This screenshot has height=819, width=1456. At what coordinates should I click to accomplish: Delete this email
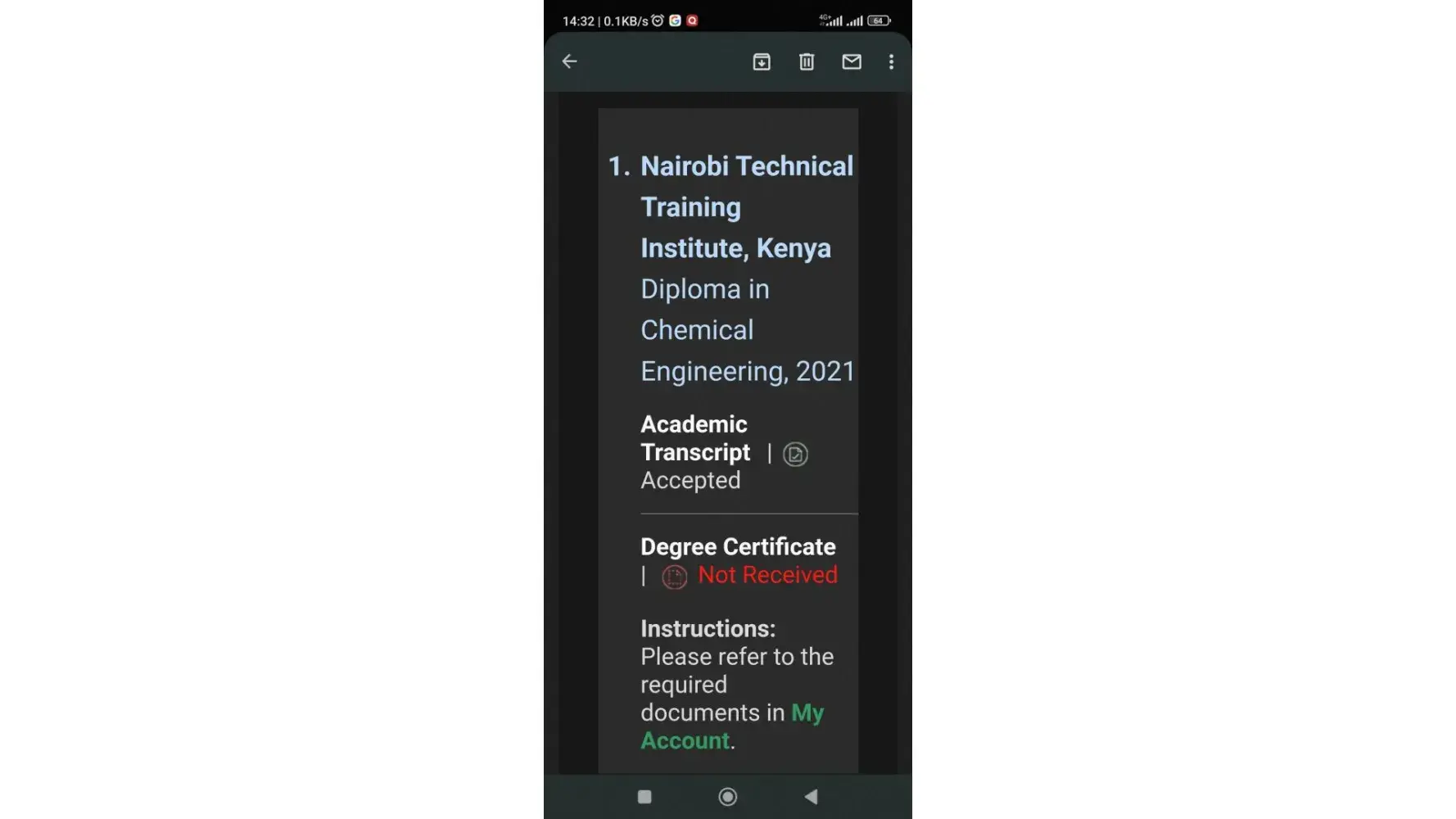pyautogui.click(x=807, y=61)
